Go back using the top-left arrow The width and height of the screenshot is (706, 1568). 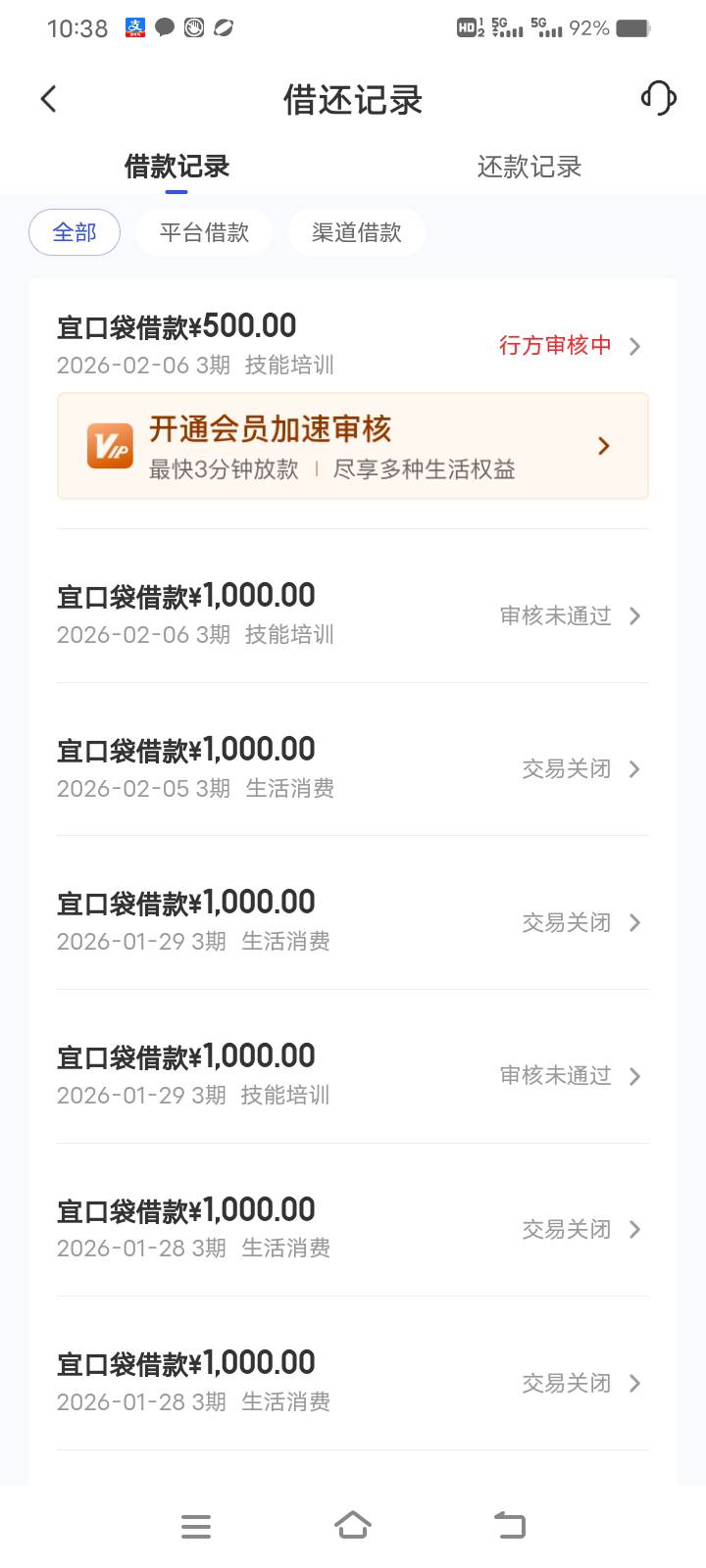48,99
